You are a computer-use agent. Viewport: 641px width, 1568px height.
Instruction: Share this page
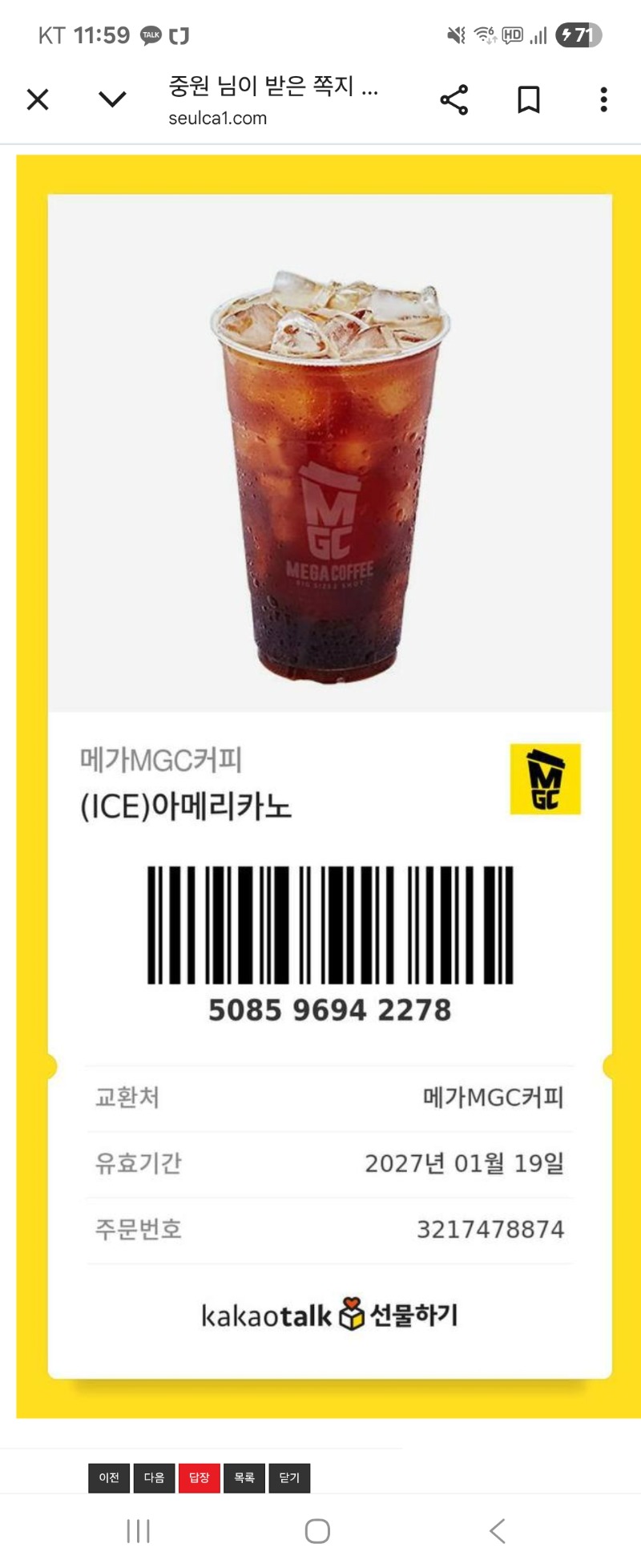pos(454,99)
